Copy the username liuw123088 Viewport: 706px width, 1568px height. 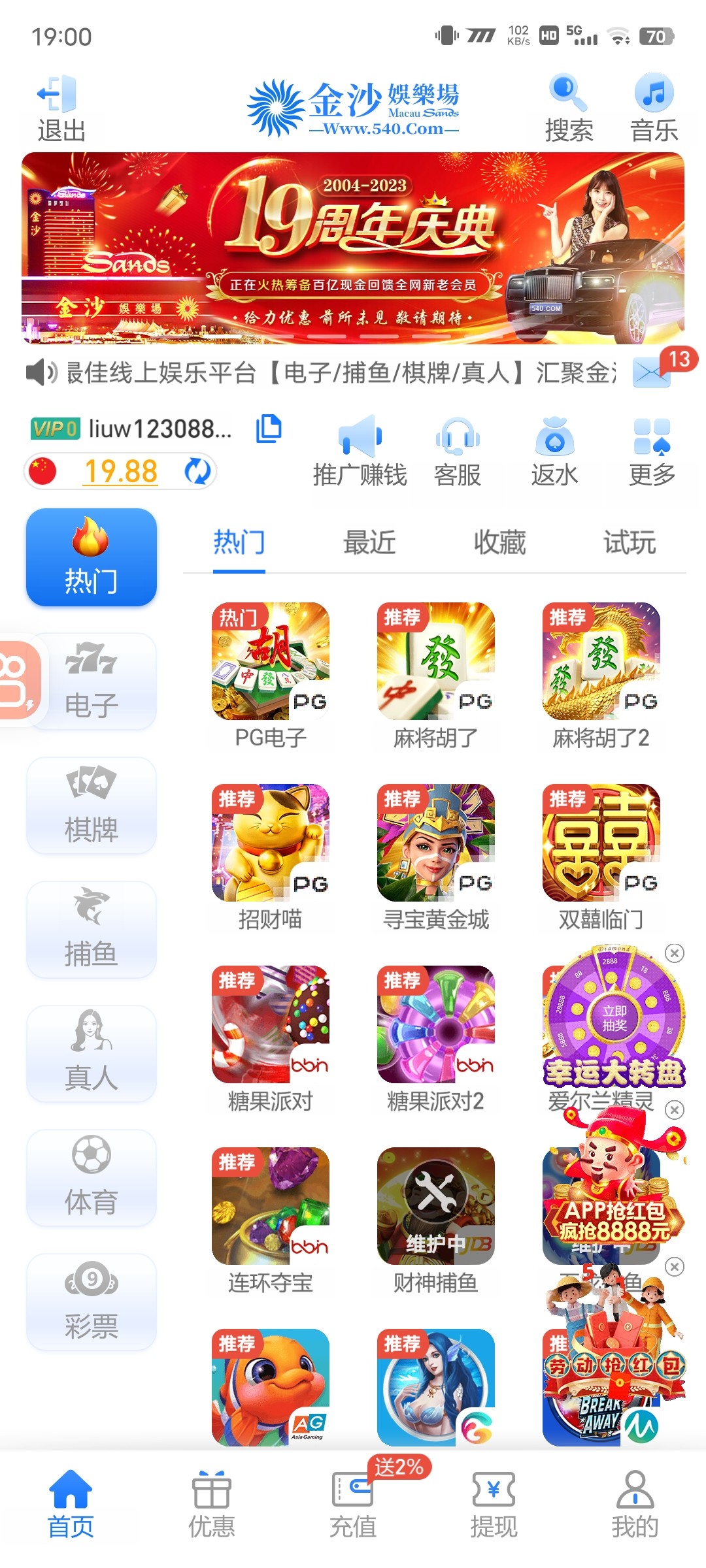click(268, 429)
